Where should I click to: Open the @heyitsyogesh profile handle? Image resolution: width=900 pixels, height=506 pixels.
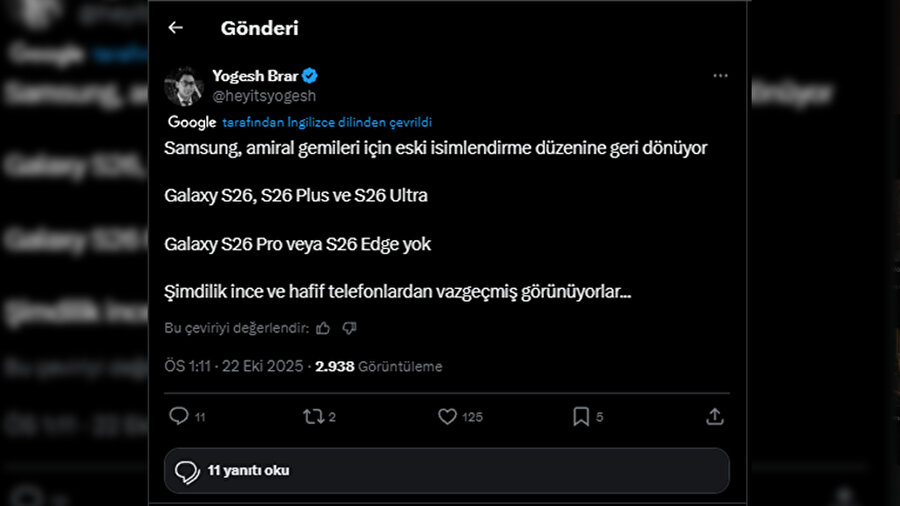click(263, 96)
